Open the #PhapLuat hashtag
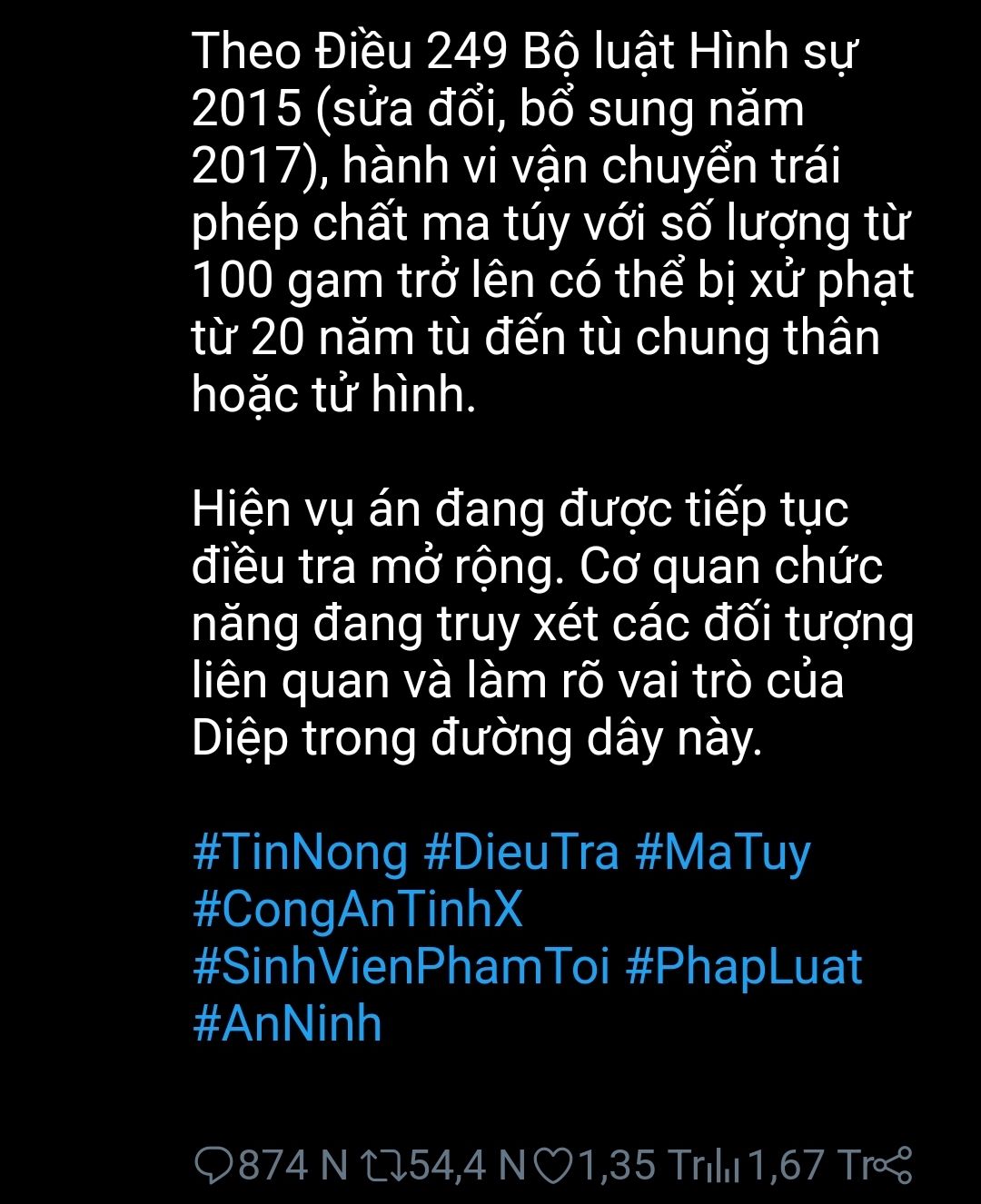 pos(743,966)
